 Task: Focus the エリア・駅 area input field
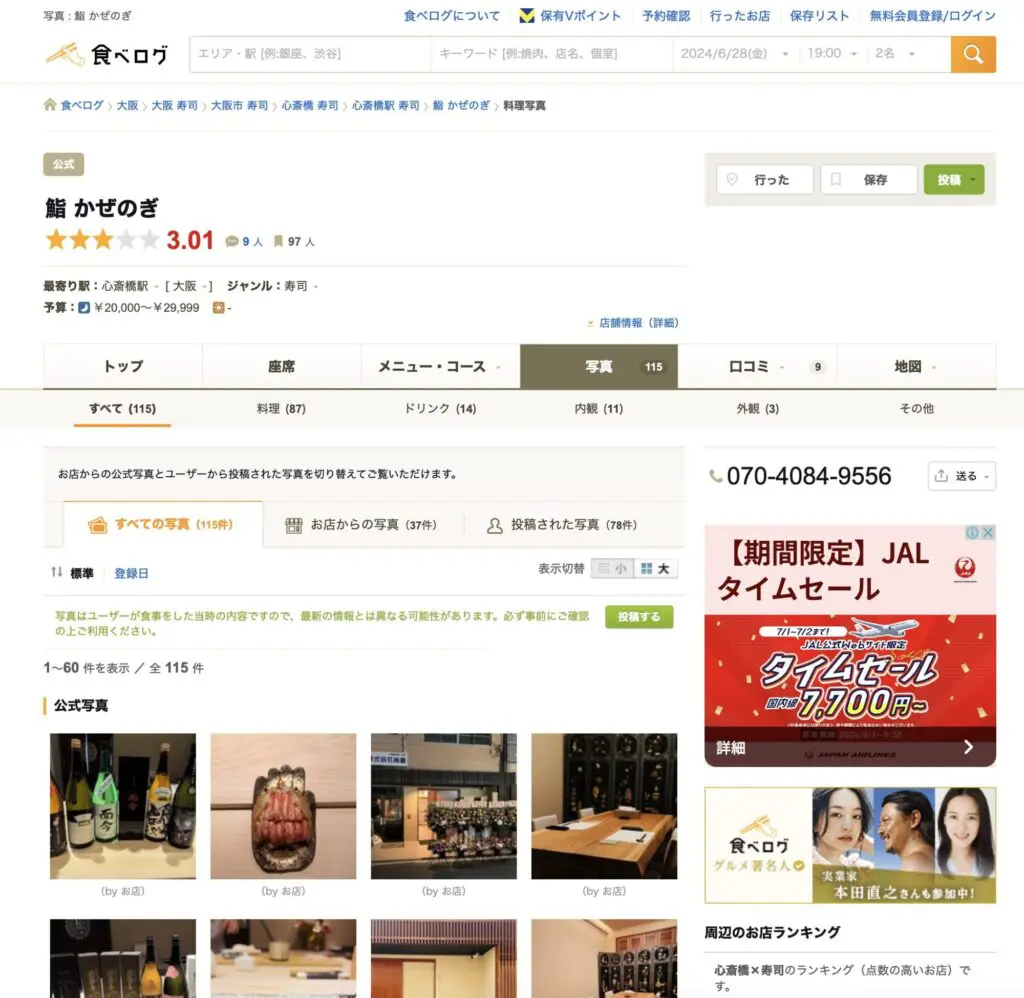click(309, 54)
